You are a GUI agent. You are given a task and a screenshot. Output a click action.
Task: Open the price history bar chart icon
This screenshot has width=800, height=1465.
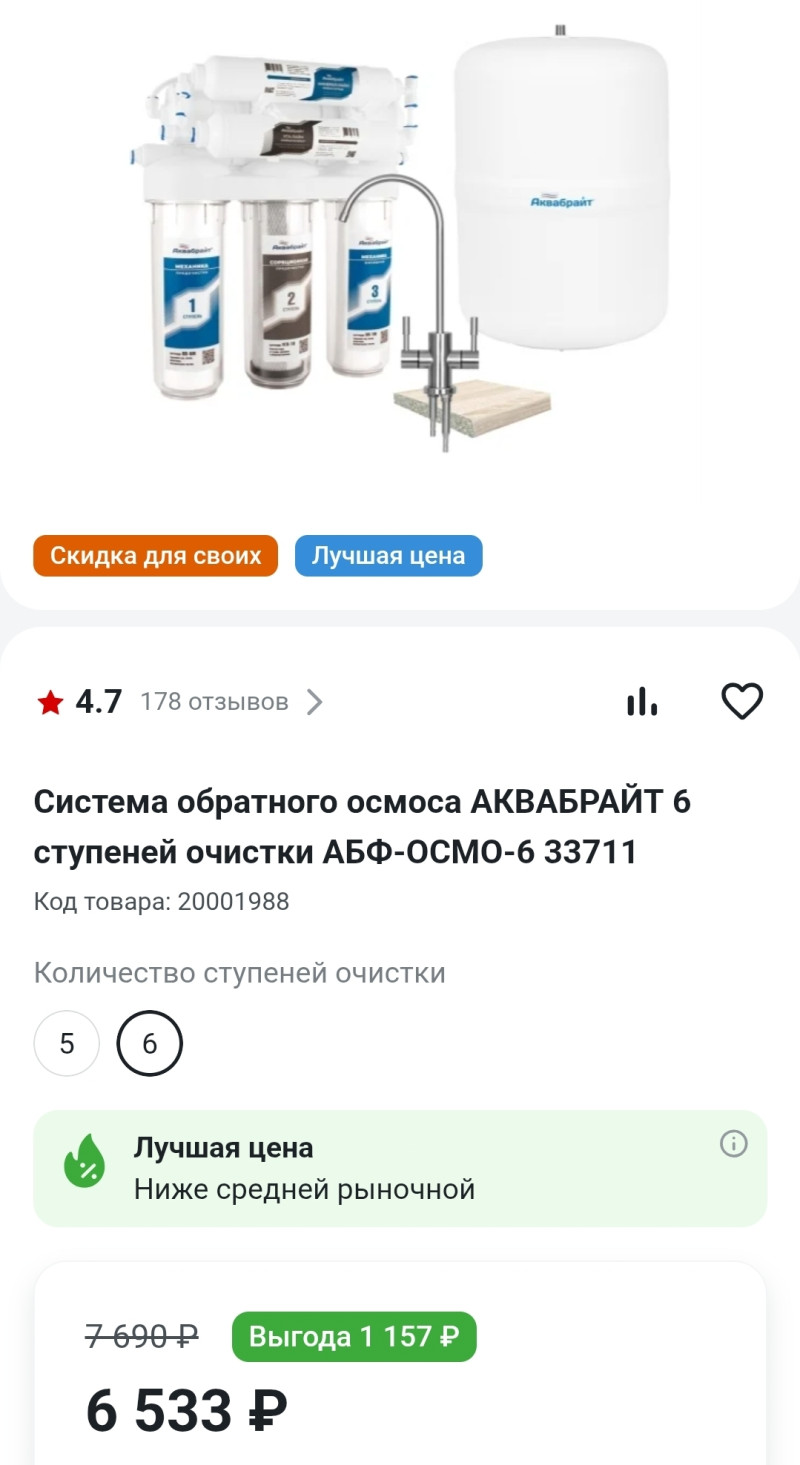pyautogui.click(x=641, y=701)
